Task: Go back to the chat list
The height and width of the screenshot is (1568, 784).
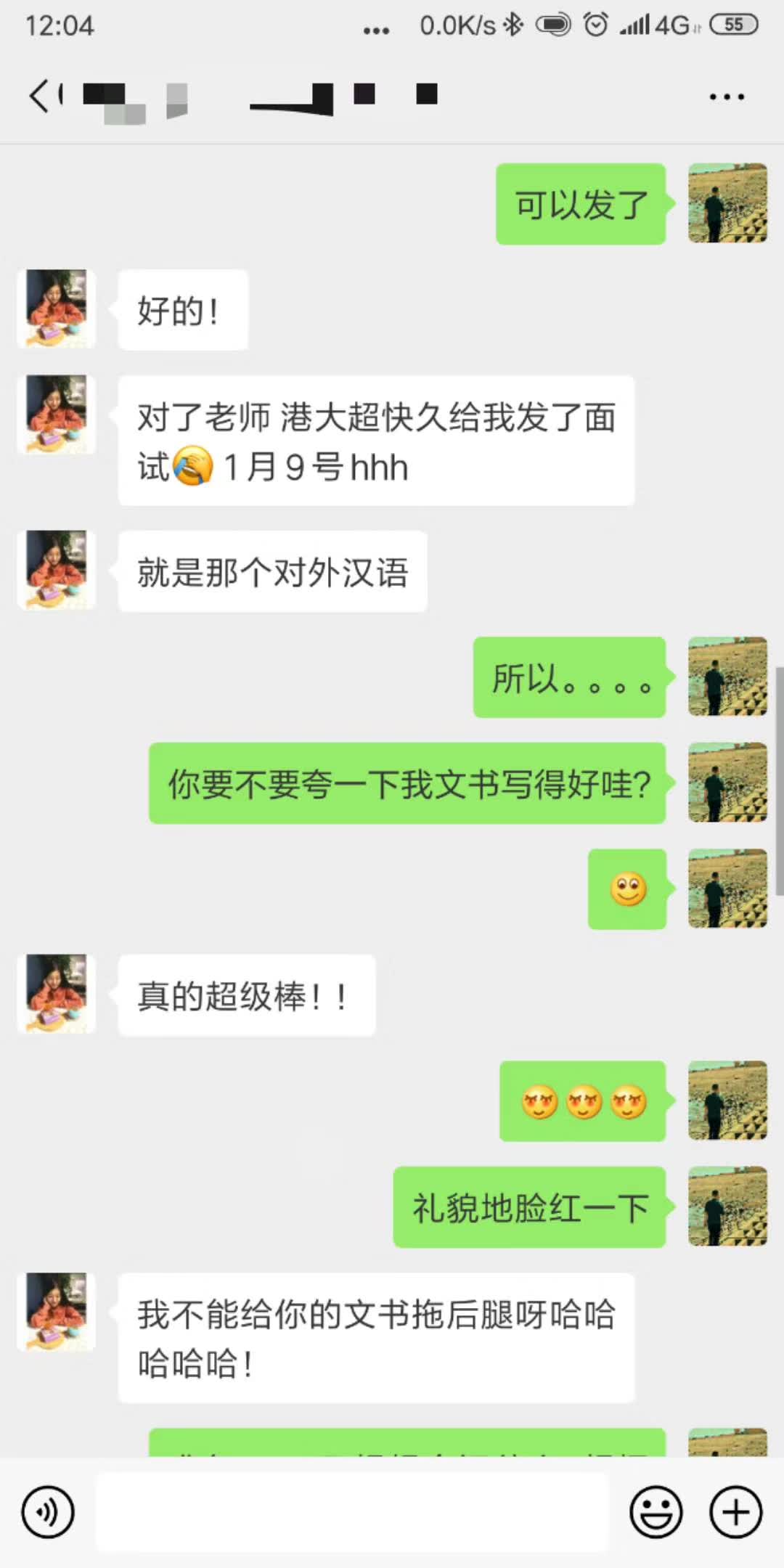Action: click(40, 96)
